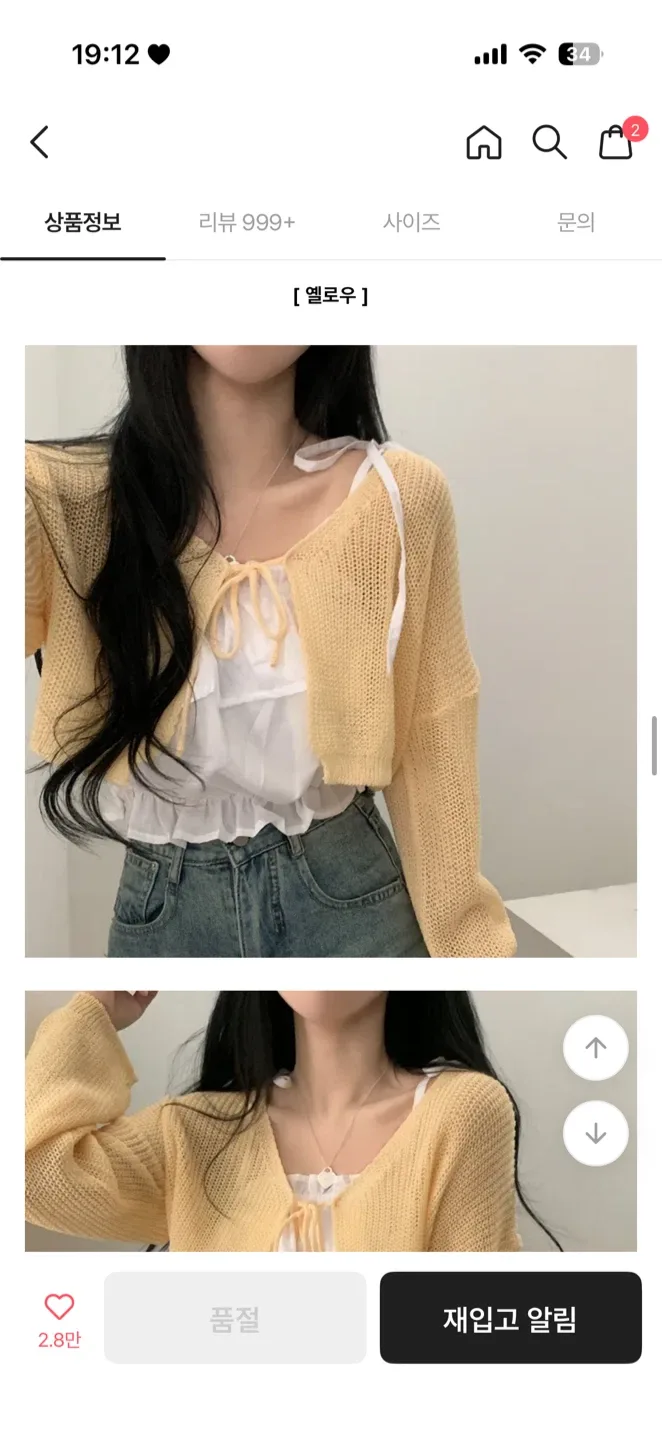Jump to top with the up arrow
The height and width of the screenshot is (1440, 662).
[596, 1048]
